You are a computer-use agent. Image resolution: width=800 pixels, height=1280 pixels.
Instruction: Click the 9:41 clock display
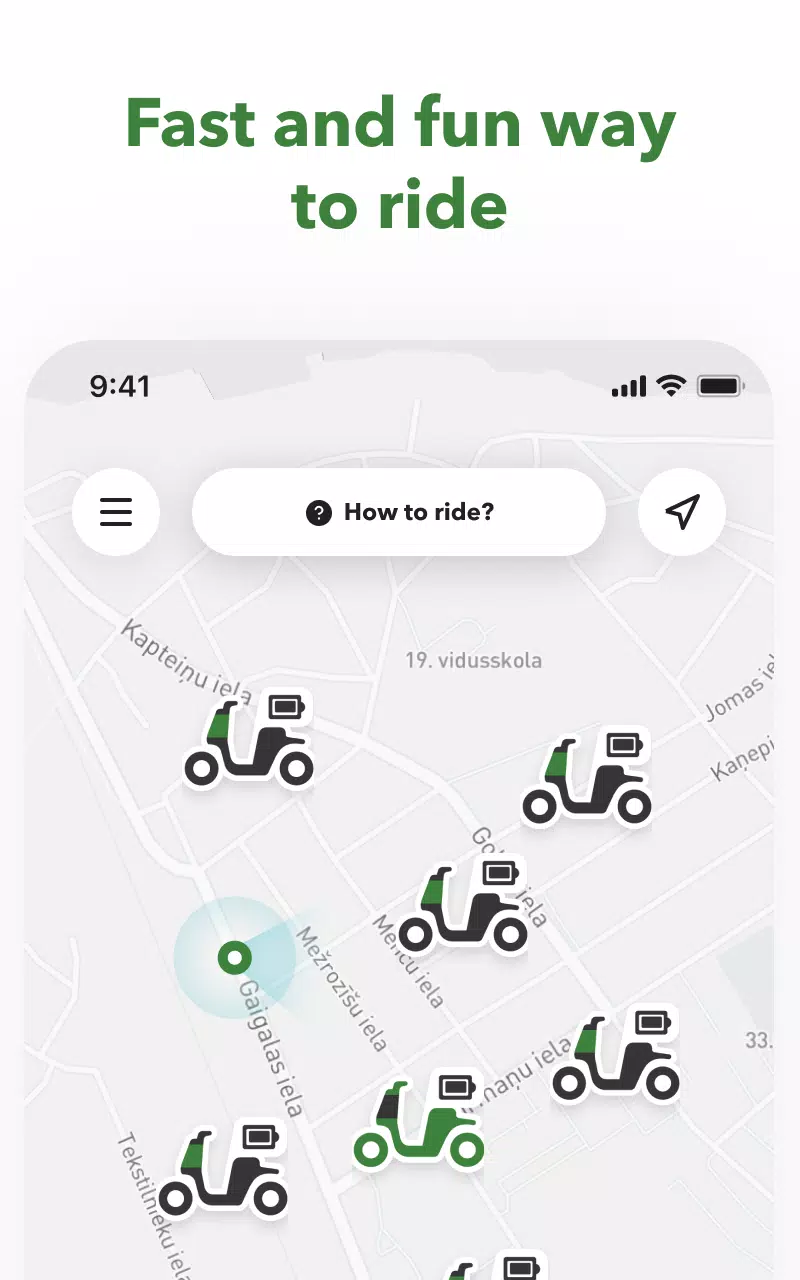pos(121,386)
